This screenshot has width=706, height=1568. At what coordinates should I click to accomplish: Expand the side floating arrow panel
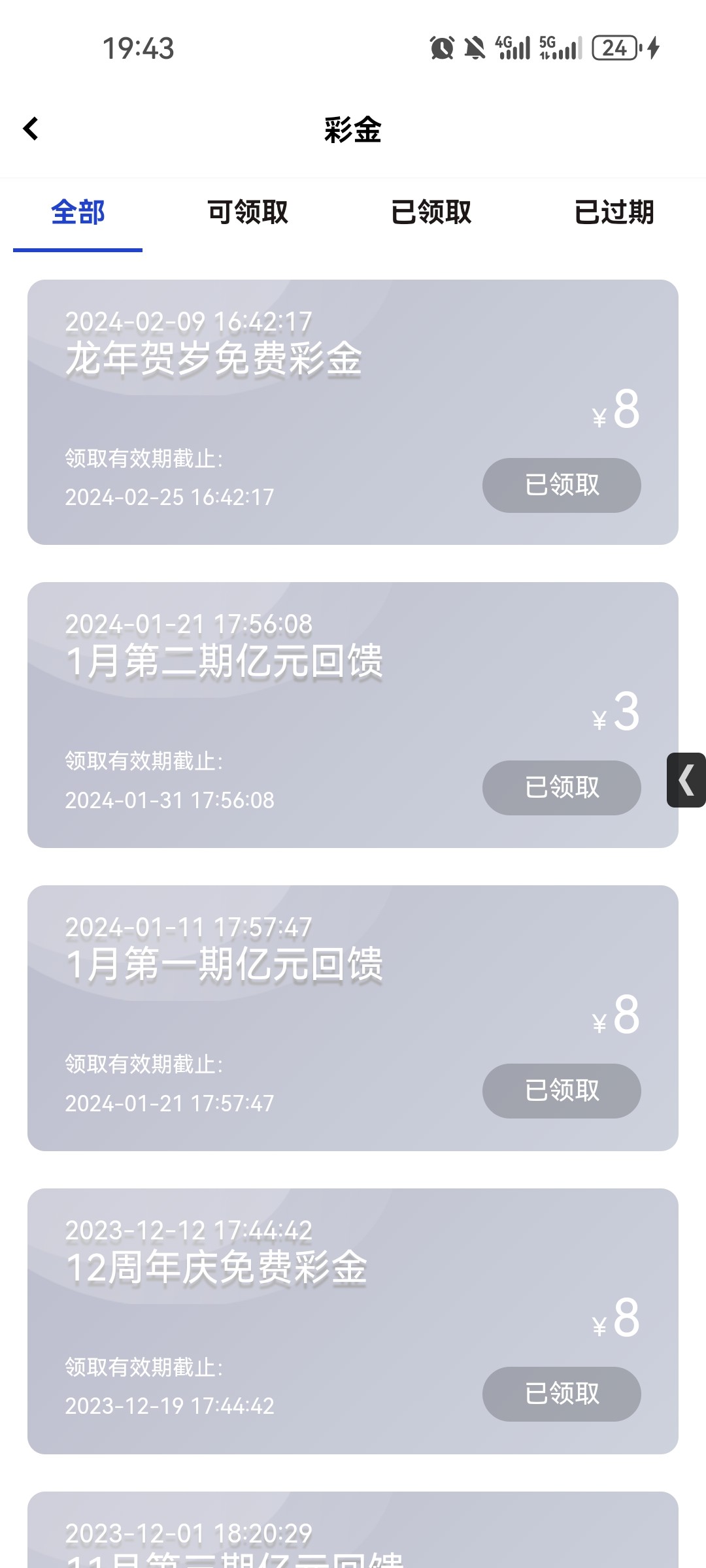point(686,780)
